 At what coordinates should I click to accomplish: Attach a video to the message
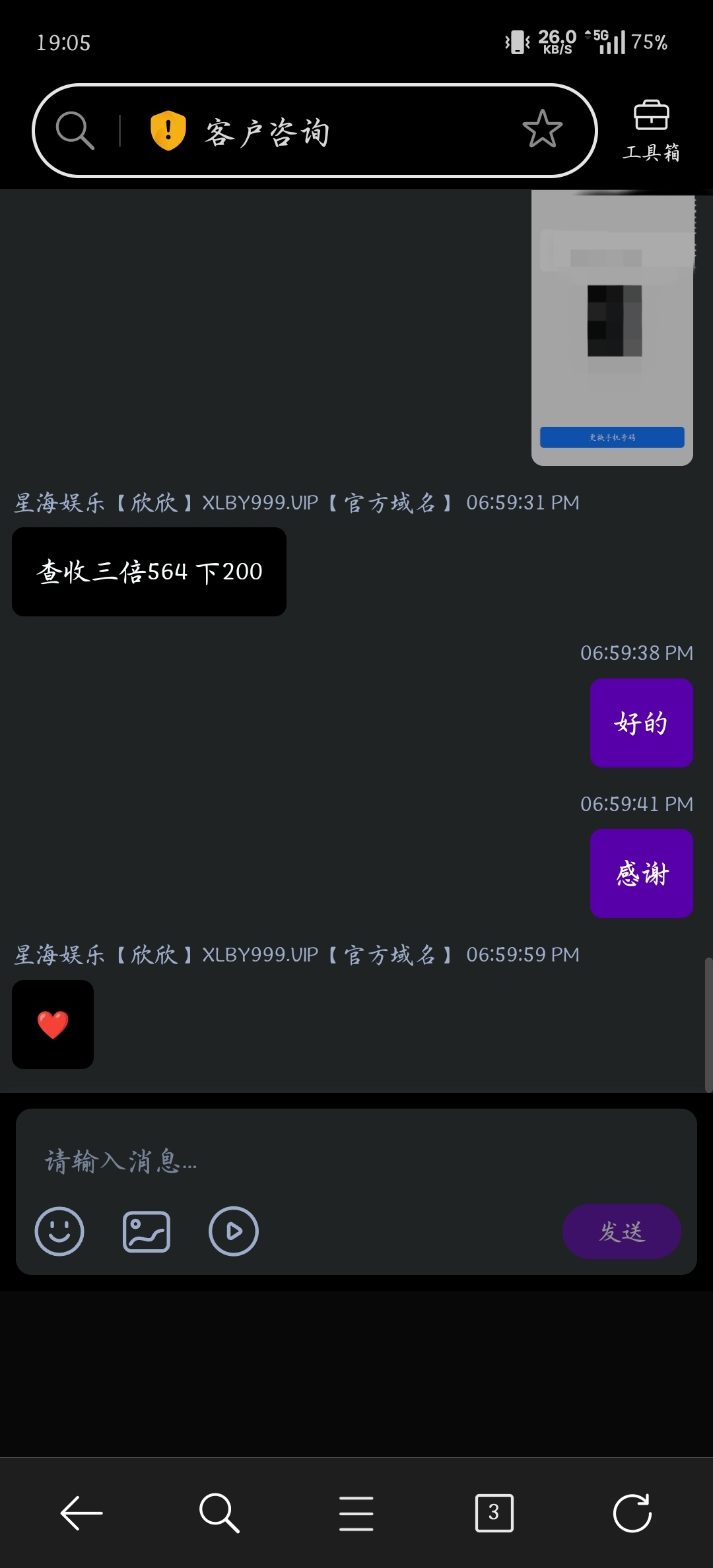click(x=234, y=1231)
